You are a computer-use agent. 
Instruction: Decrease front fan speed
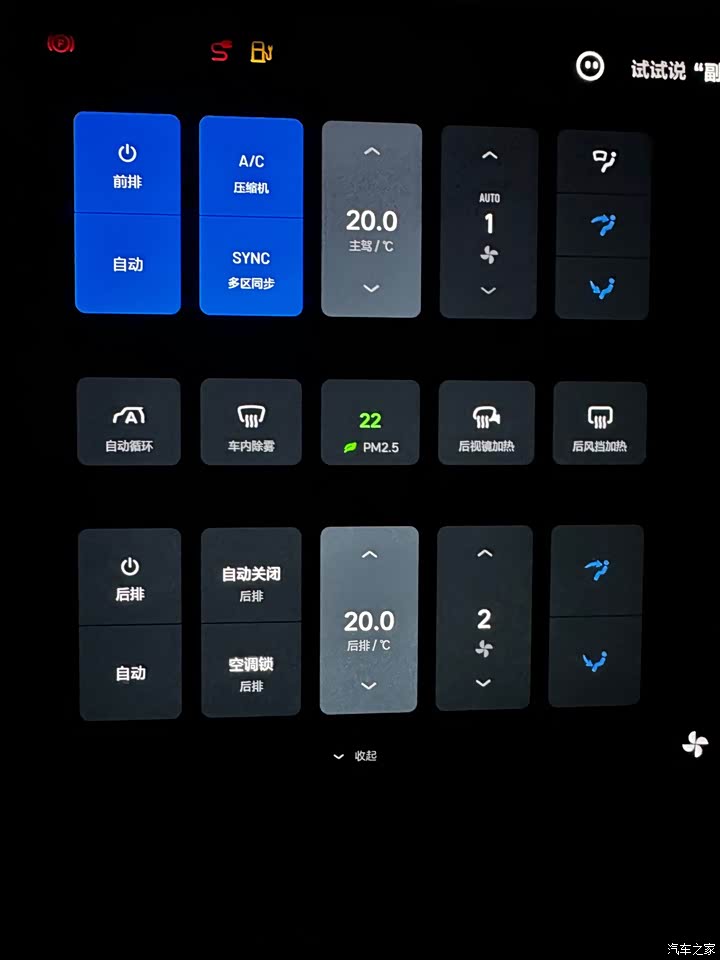[489, 290]
